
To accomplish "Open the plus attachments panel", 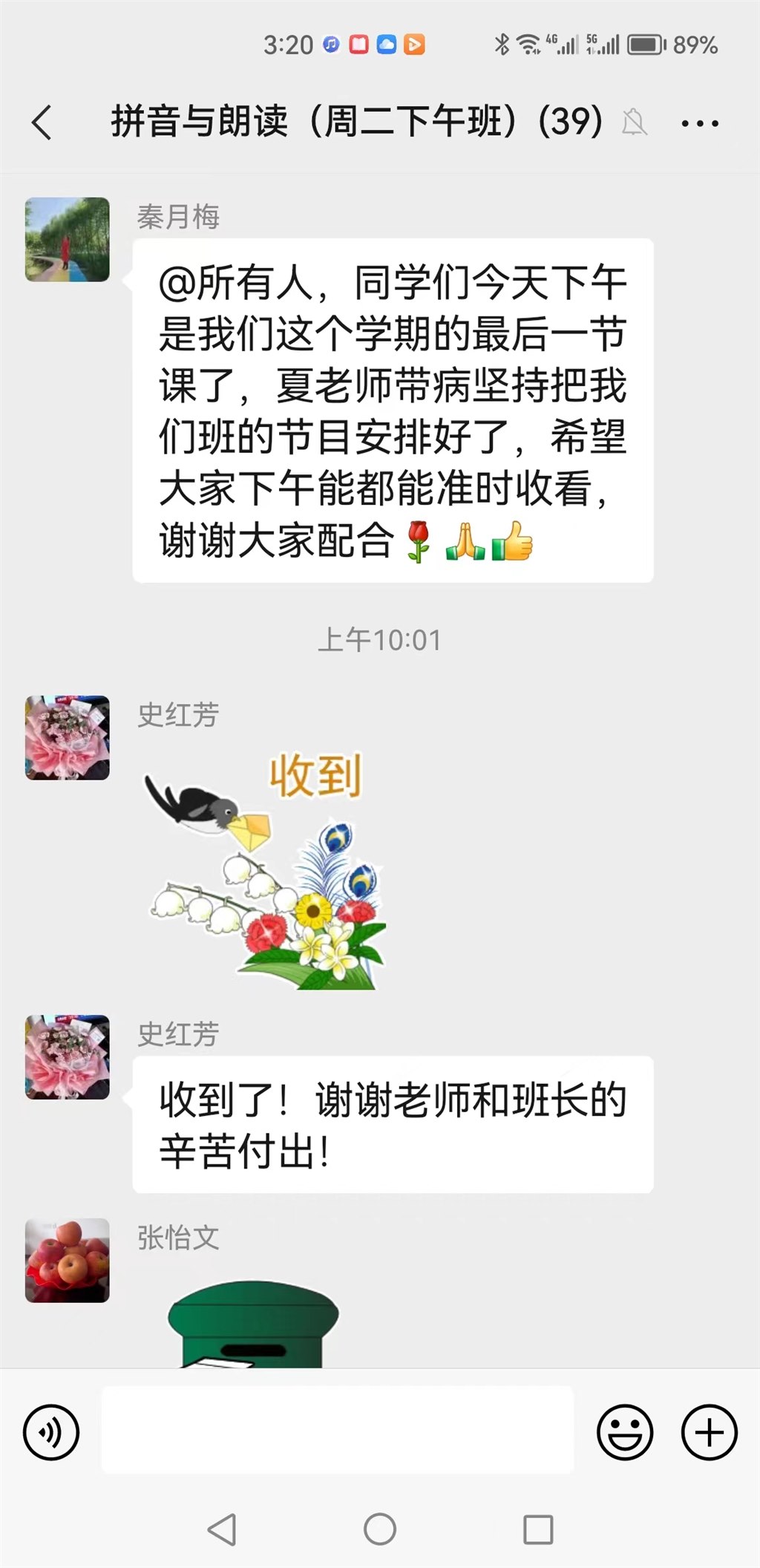I will tap(709, 1432).
